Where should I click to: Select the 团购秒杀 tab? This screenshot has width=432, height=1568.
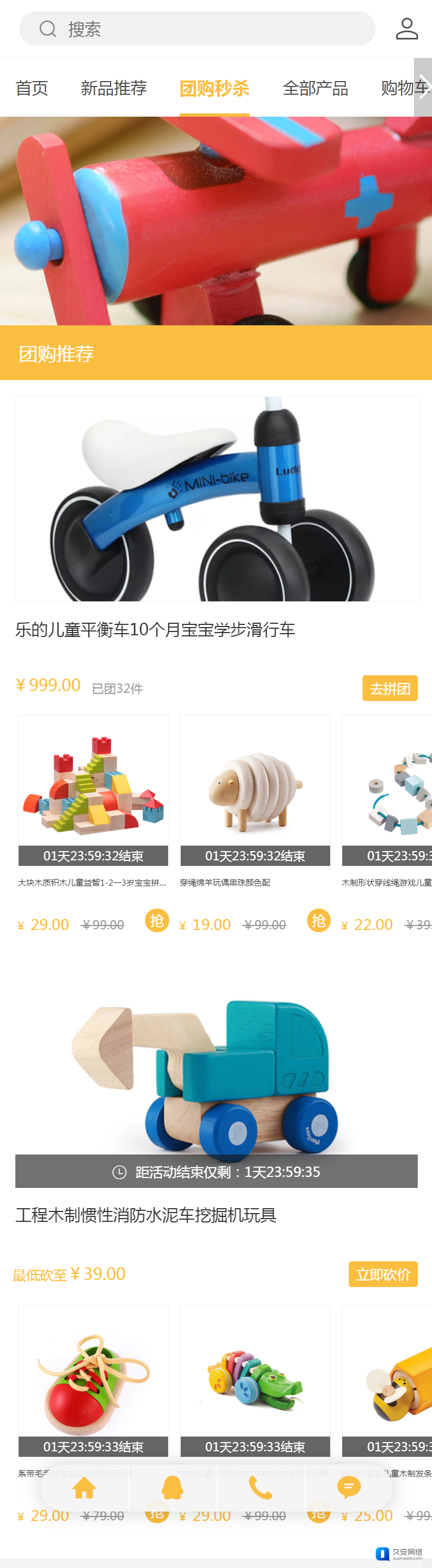click(214, 88)
